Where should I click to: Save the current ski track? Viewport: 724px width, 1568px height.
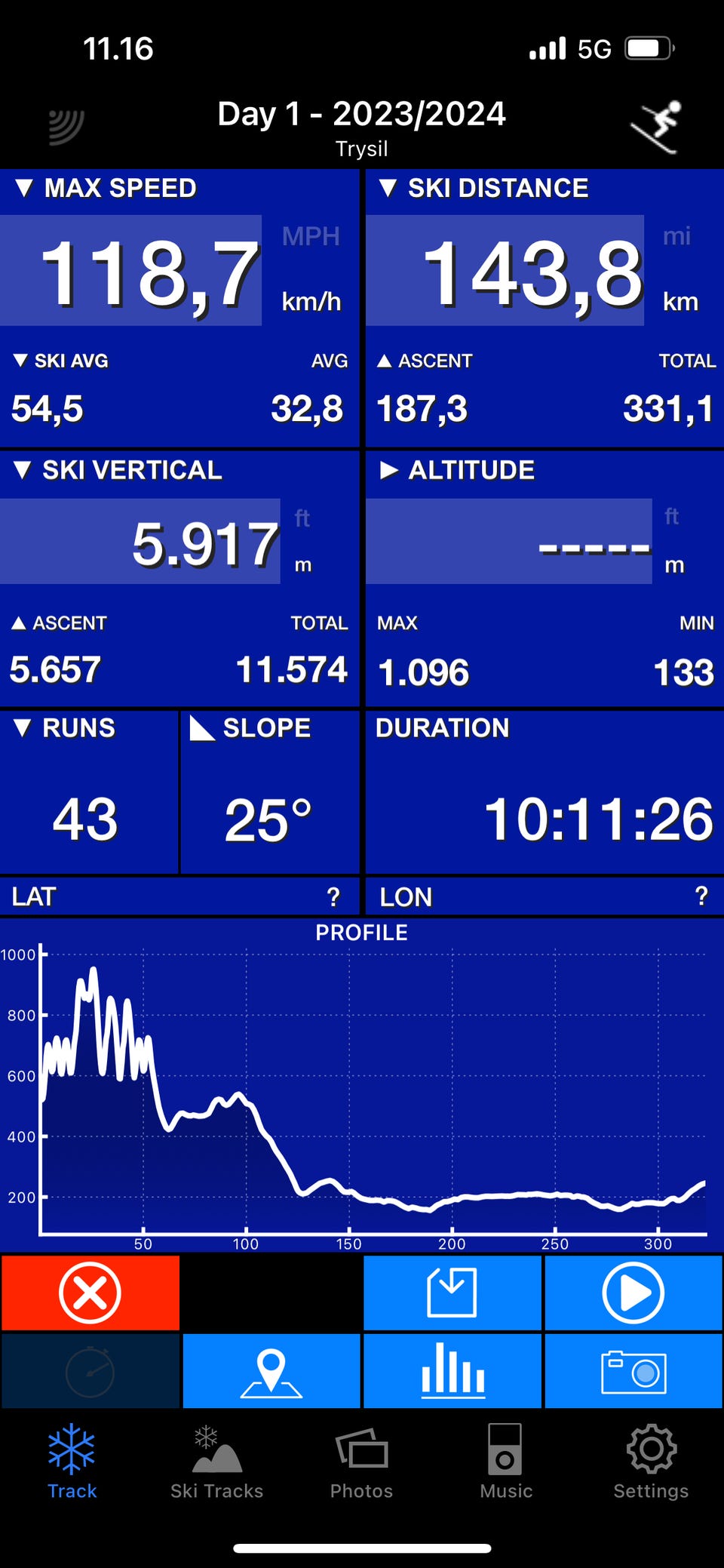pyautogui.click(x=452, y=1293)
